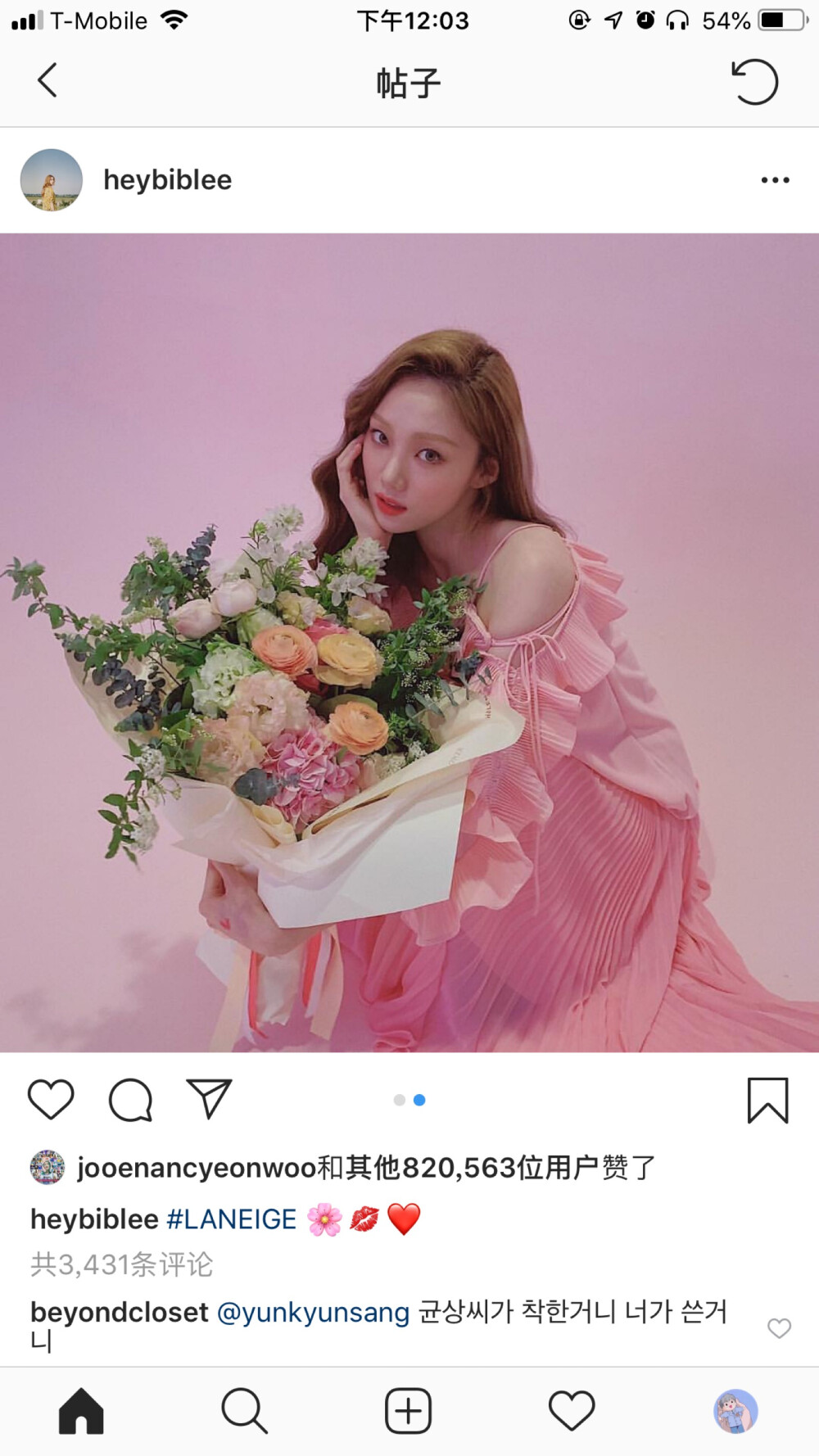Screen dimensions: 819x1456
Task: Open beyondcloset's profile from the comment
Action: point(120,1313)
